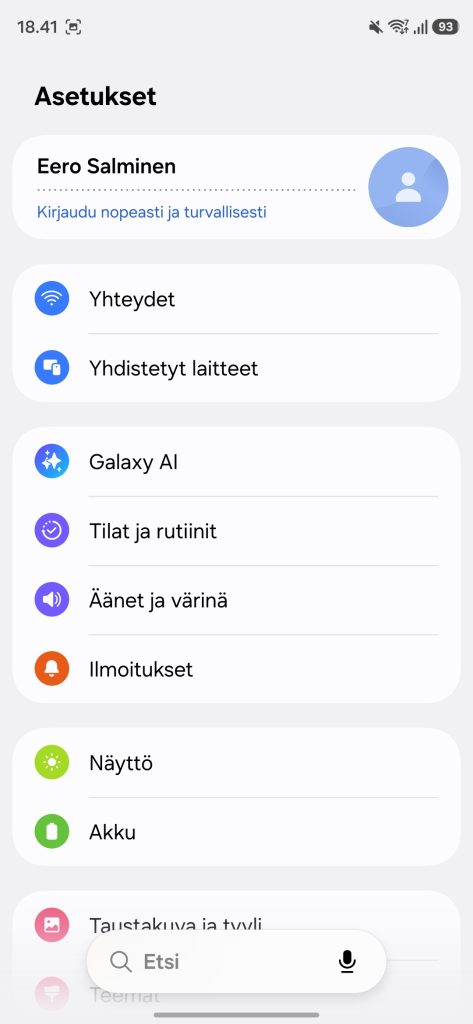Open Yhdistetyt laitteet

[236, 368]
